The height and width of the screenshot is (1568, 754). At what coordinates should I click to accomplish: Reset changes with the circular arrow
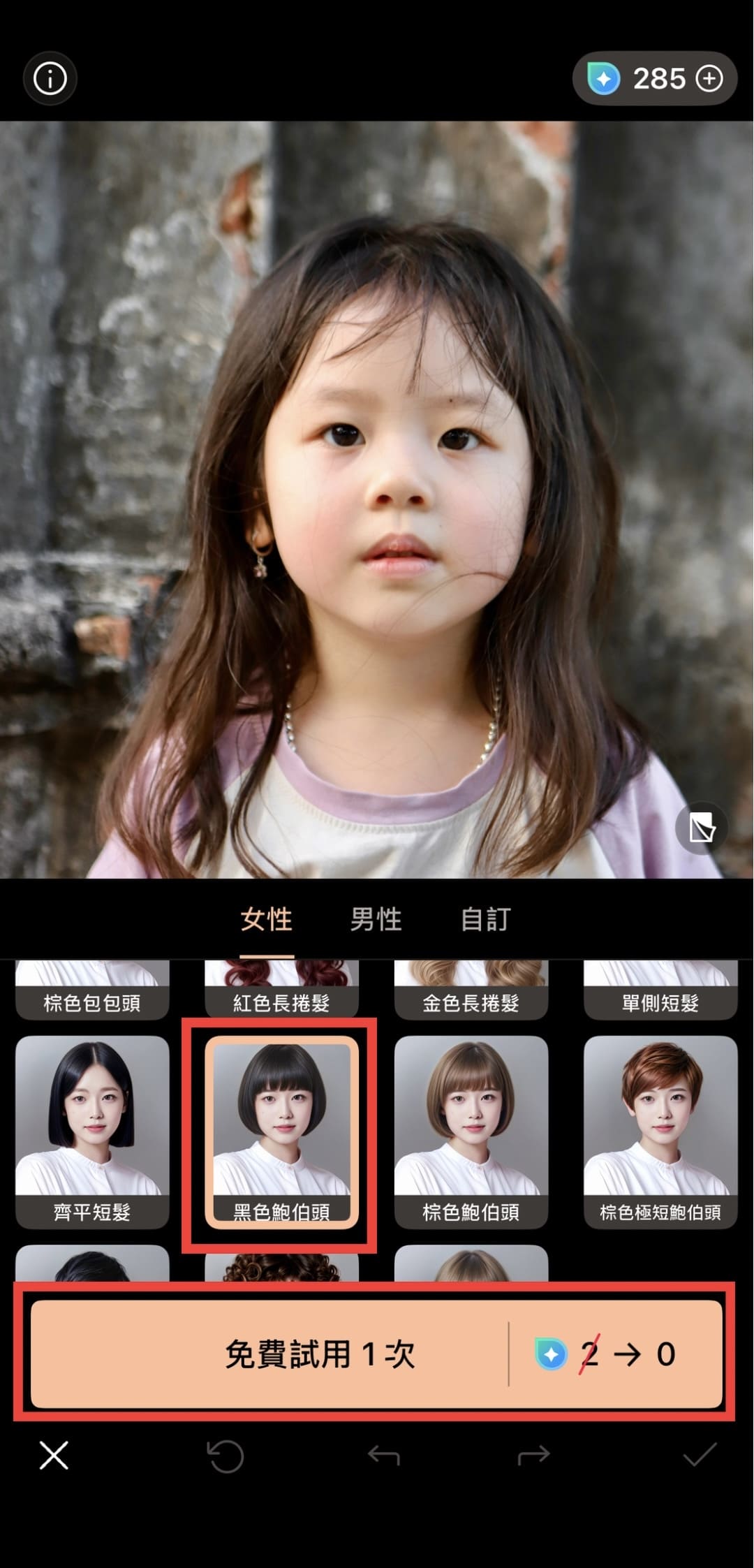tap(226, 1456)
